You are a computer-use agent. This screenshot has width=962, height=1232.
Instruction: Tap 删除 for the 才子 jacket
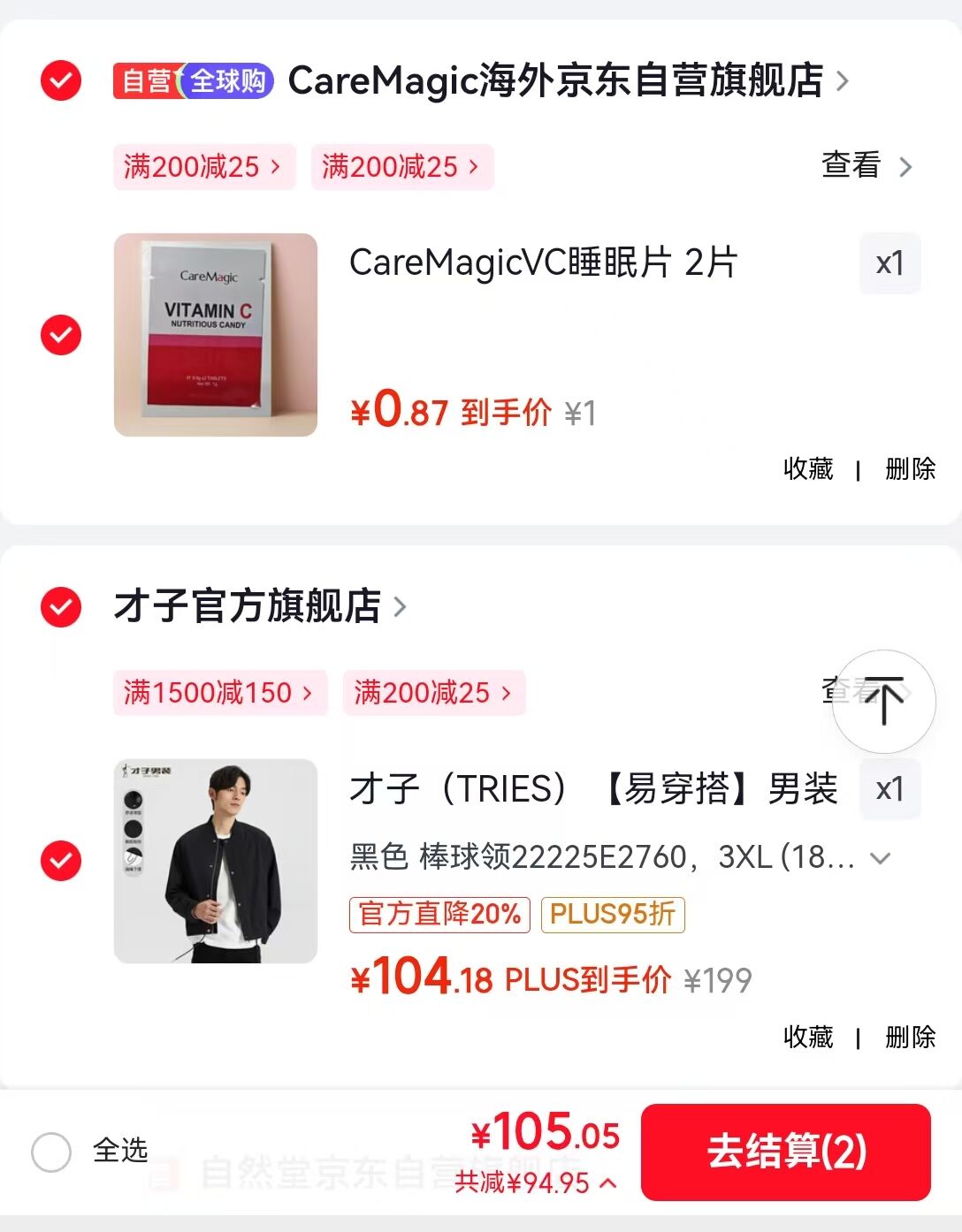tap(910, 1037)
